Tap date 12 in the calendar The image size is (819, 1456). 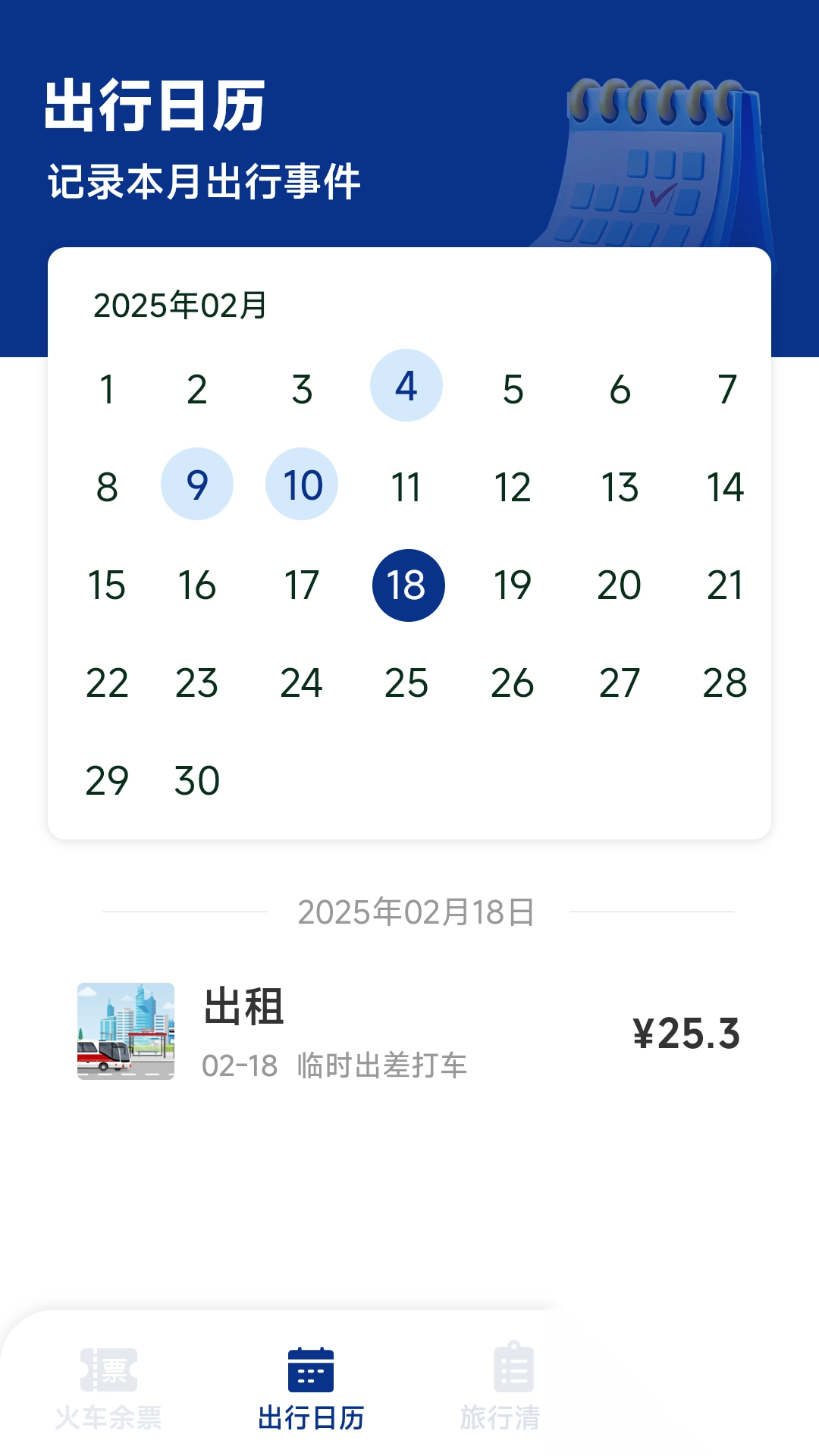coord(513,487)
